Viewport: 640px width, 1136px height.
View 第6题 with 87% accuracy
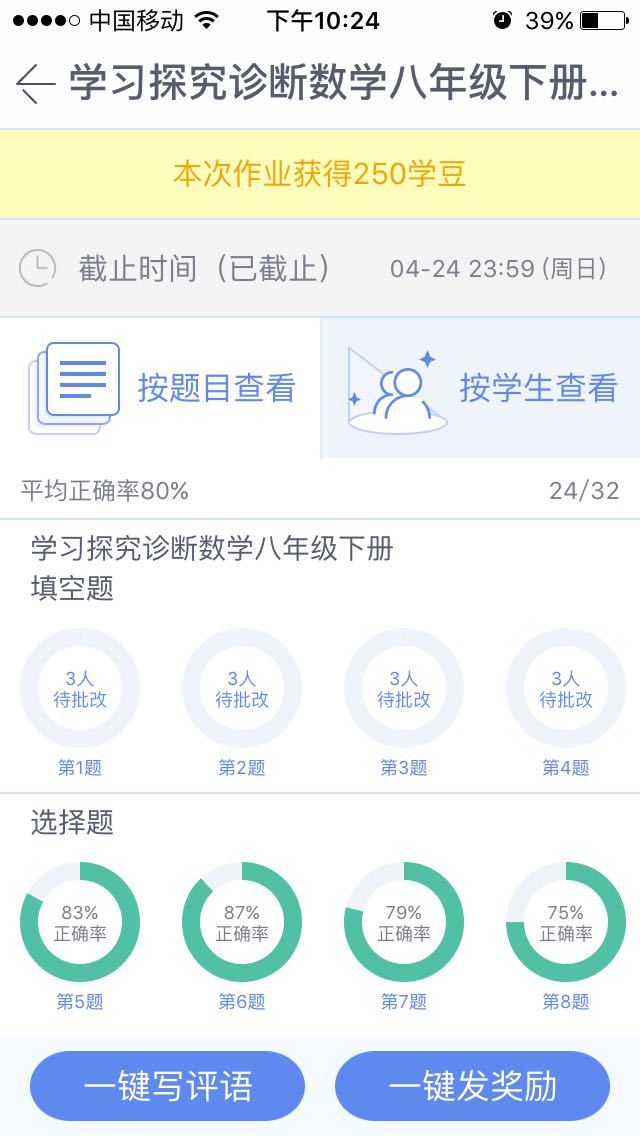242,922
